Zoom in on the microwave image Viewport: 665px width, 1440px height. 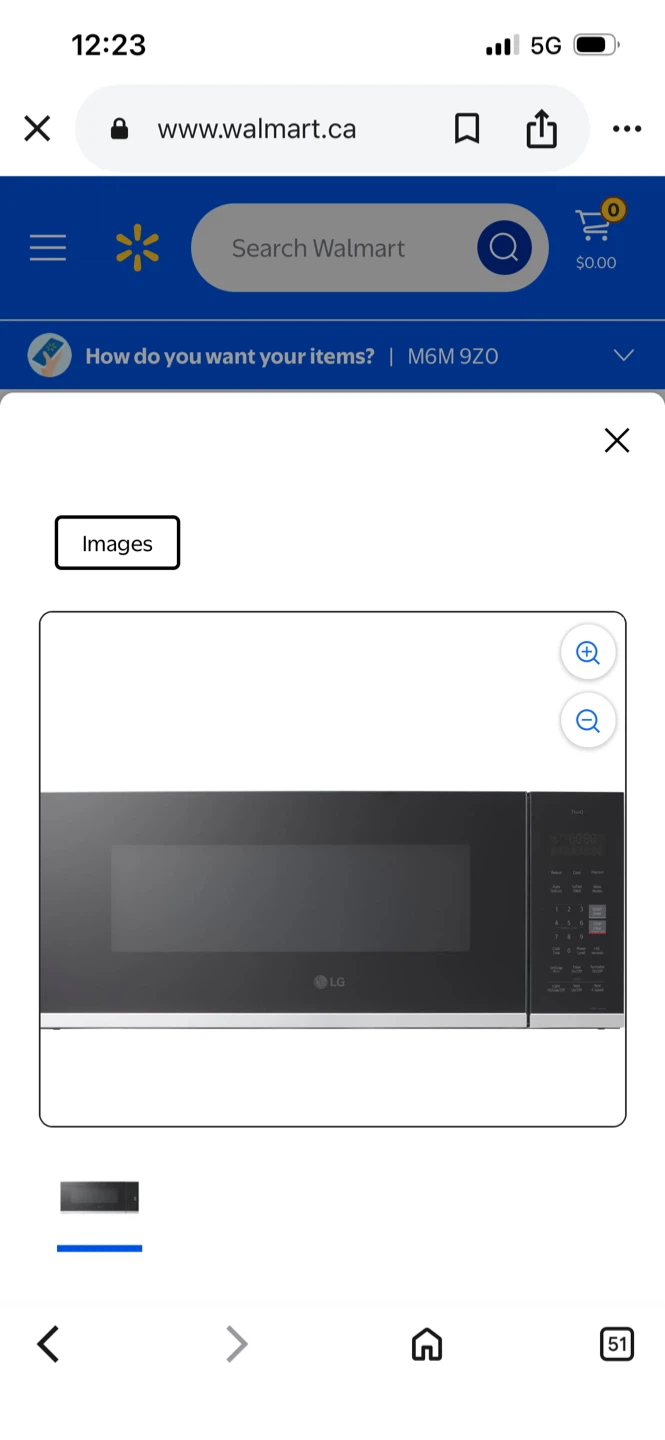[588, 653]
